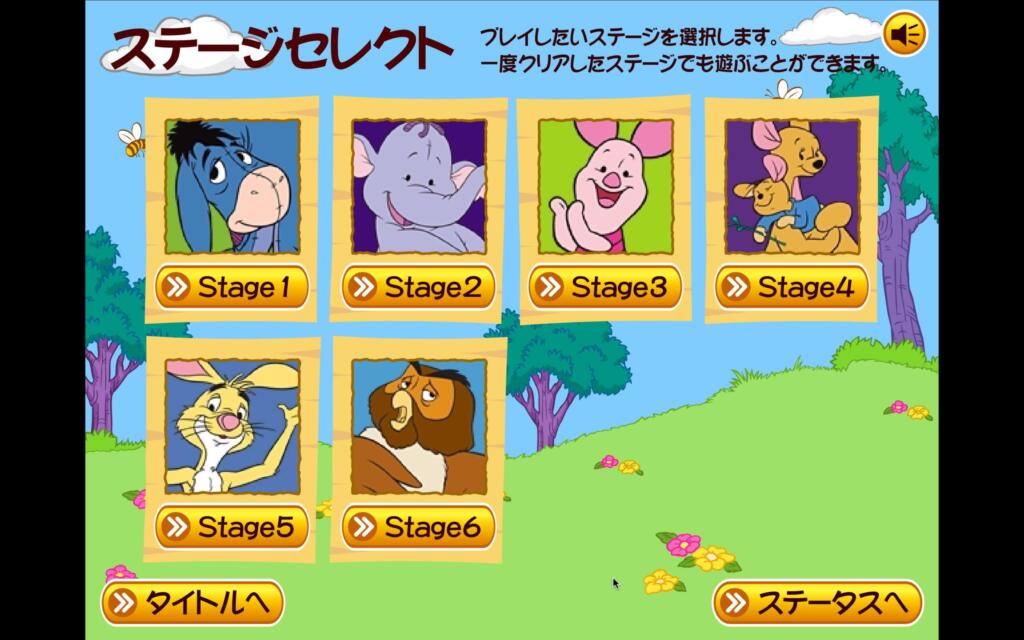Choose the Stage4 button
Screen dimensions: 1024x640
[x=791, y=288]
